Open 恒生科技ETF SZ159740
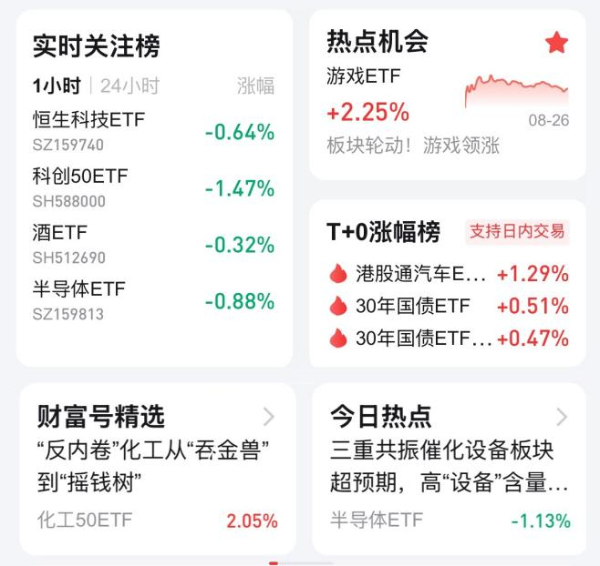The width and height of the screenshot is (600, 566). pos(152,131)
